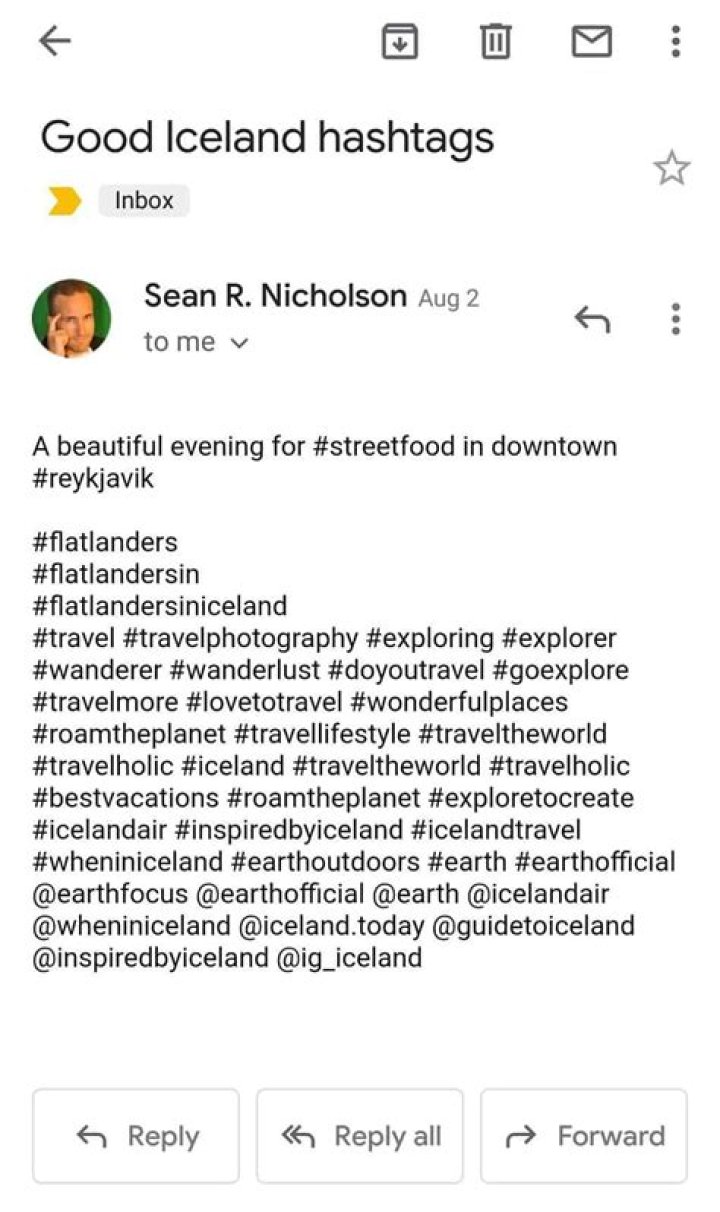Image resolution: width=720 pixels, height=1212 pixels.
Task: Star this email with the star icon
Action: click(671, 168)
